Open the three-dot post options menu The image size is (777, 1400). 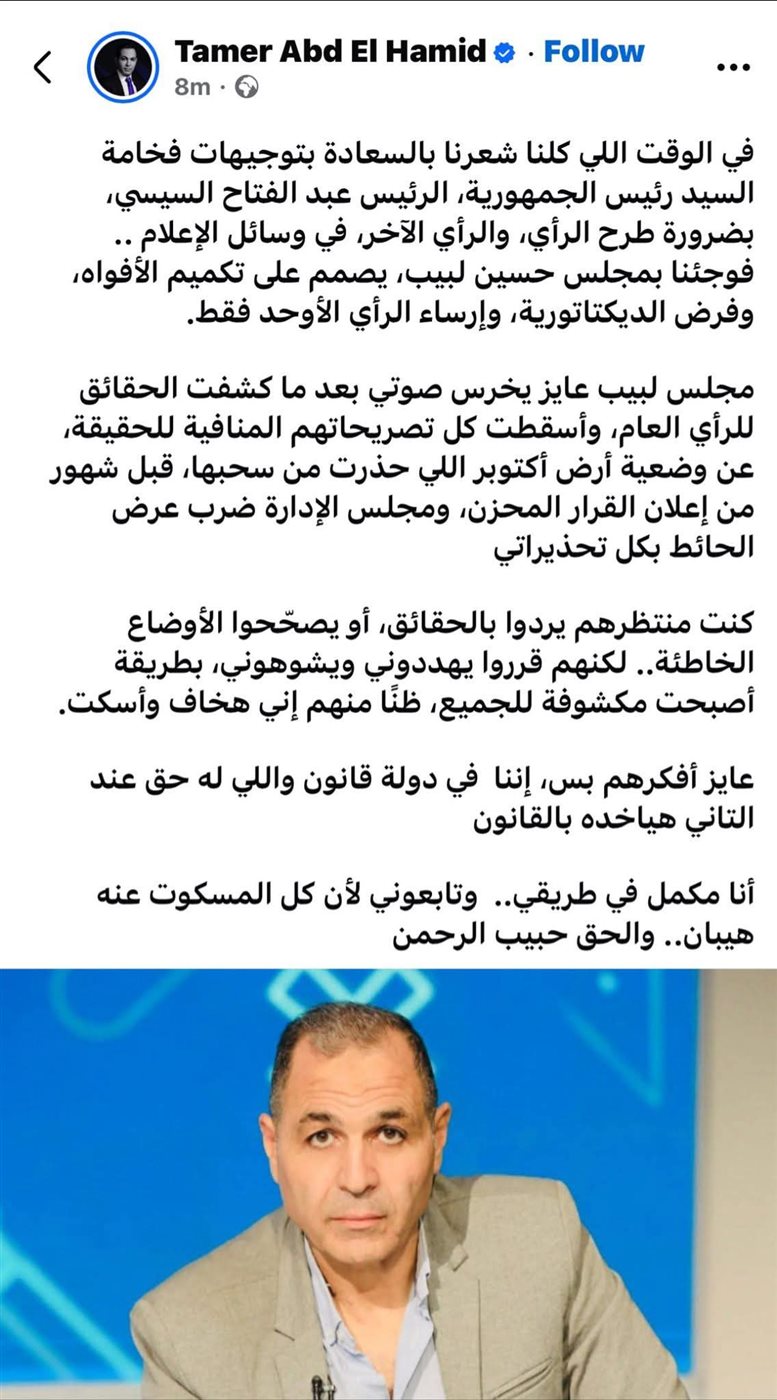click(x=733, y=67)
